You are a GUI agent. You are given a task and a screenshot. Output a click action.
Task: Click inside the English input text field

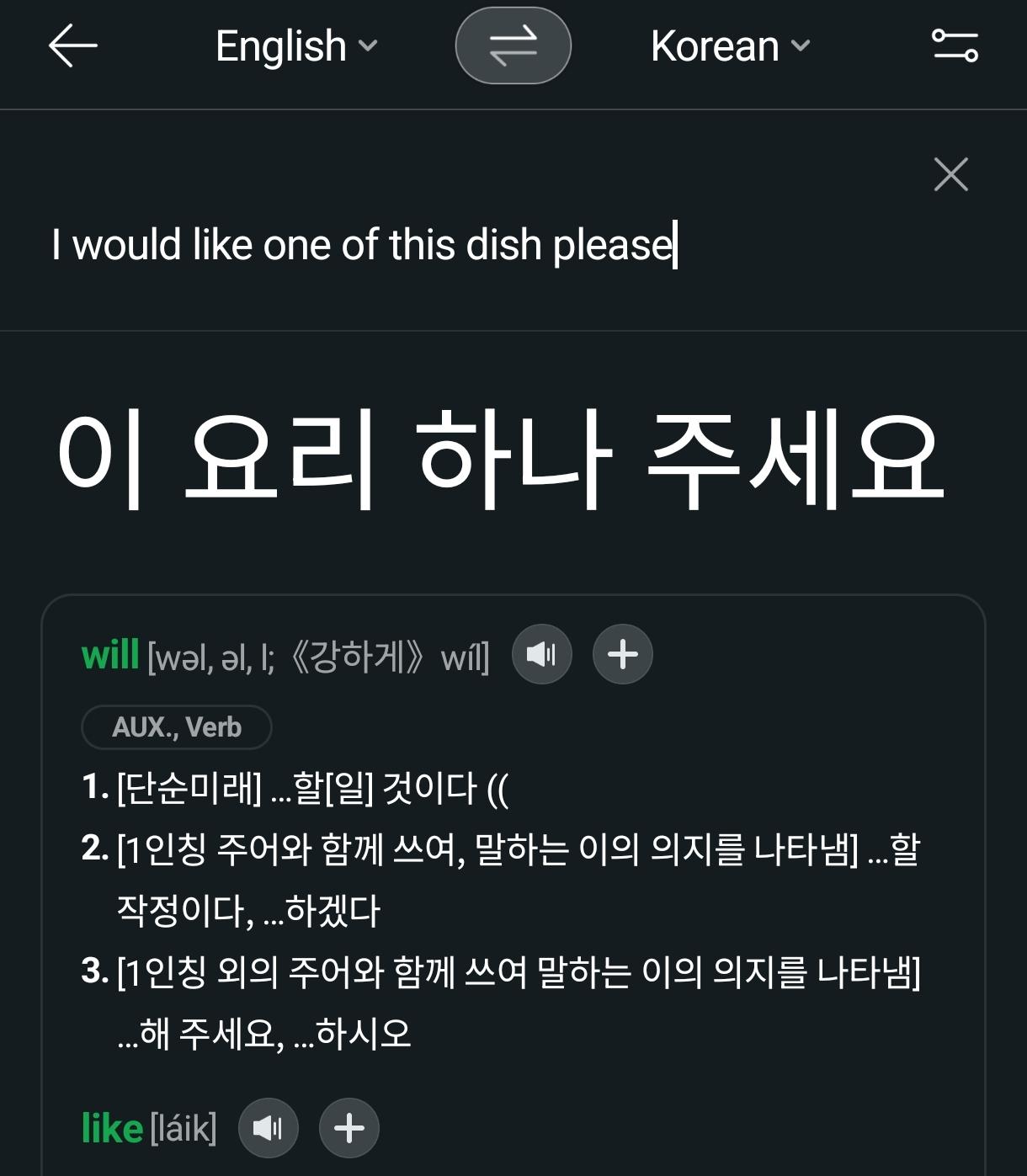pos(362,244)
